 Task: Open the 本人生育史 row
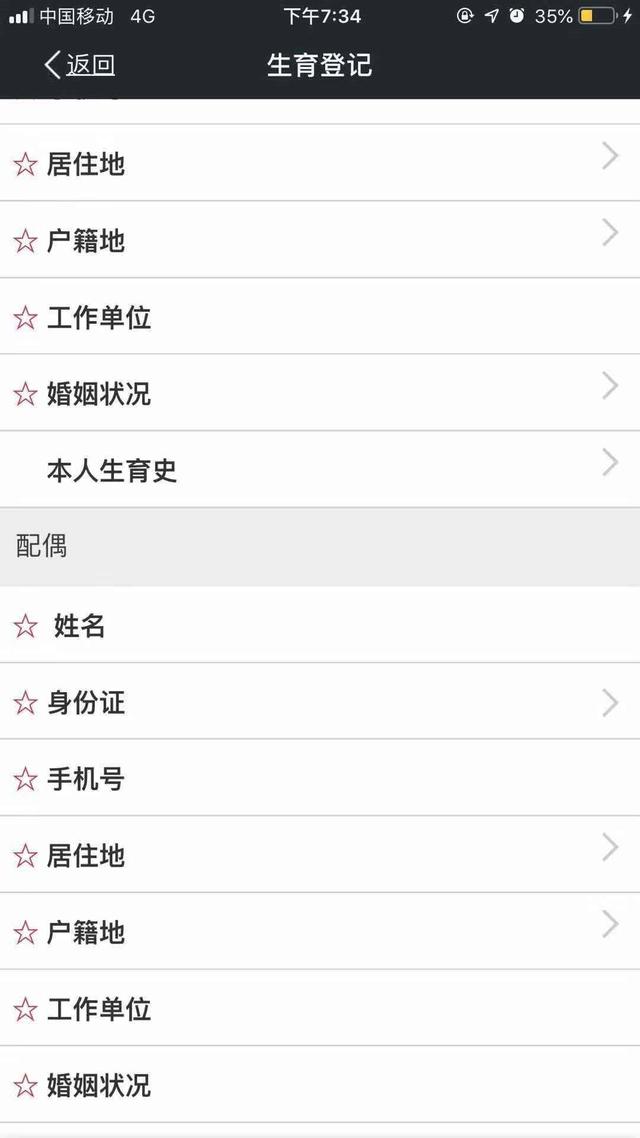[320, 470]
